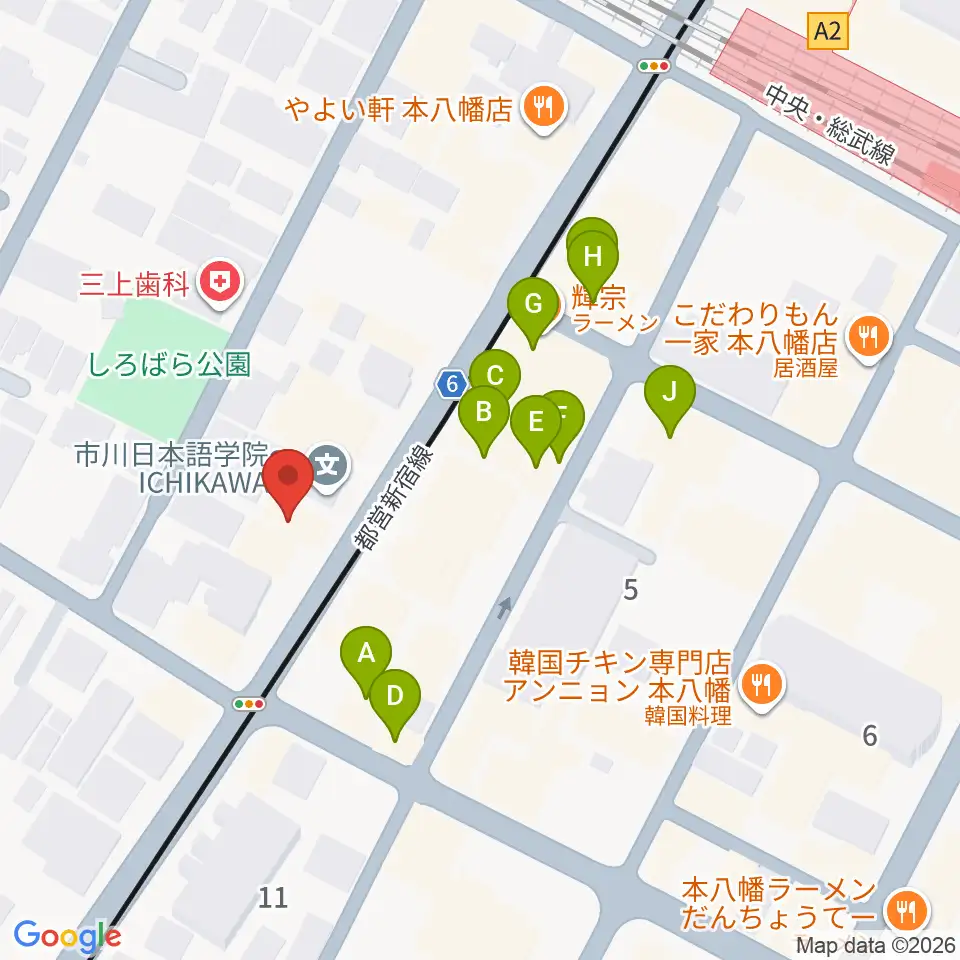
Task: Open the Google logo link
Action: pos(67,936)
